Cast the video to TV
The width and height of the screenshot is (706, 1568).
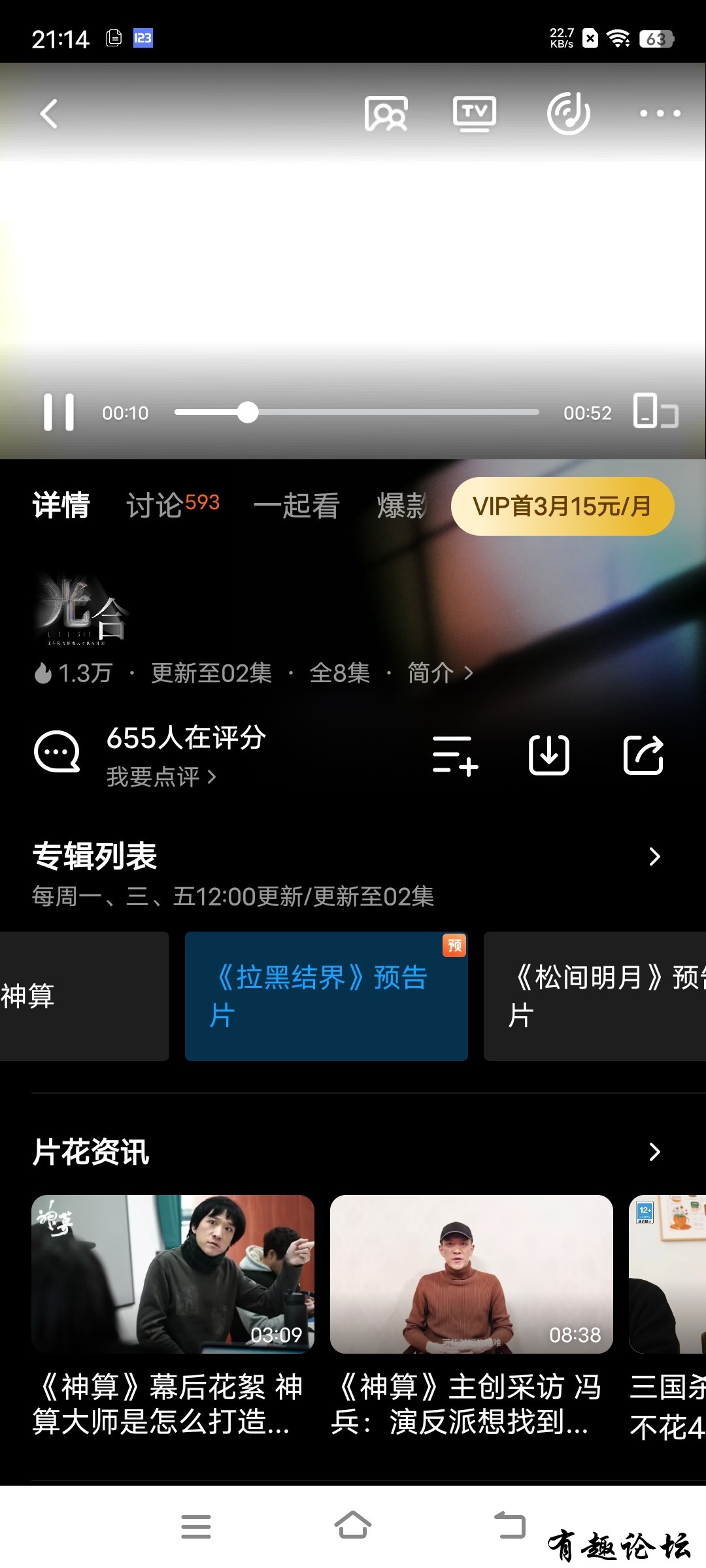pyautogui.click(x=475, y=114)
